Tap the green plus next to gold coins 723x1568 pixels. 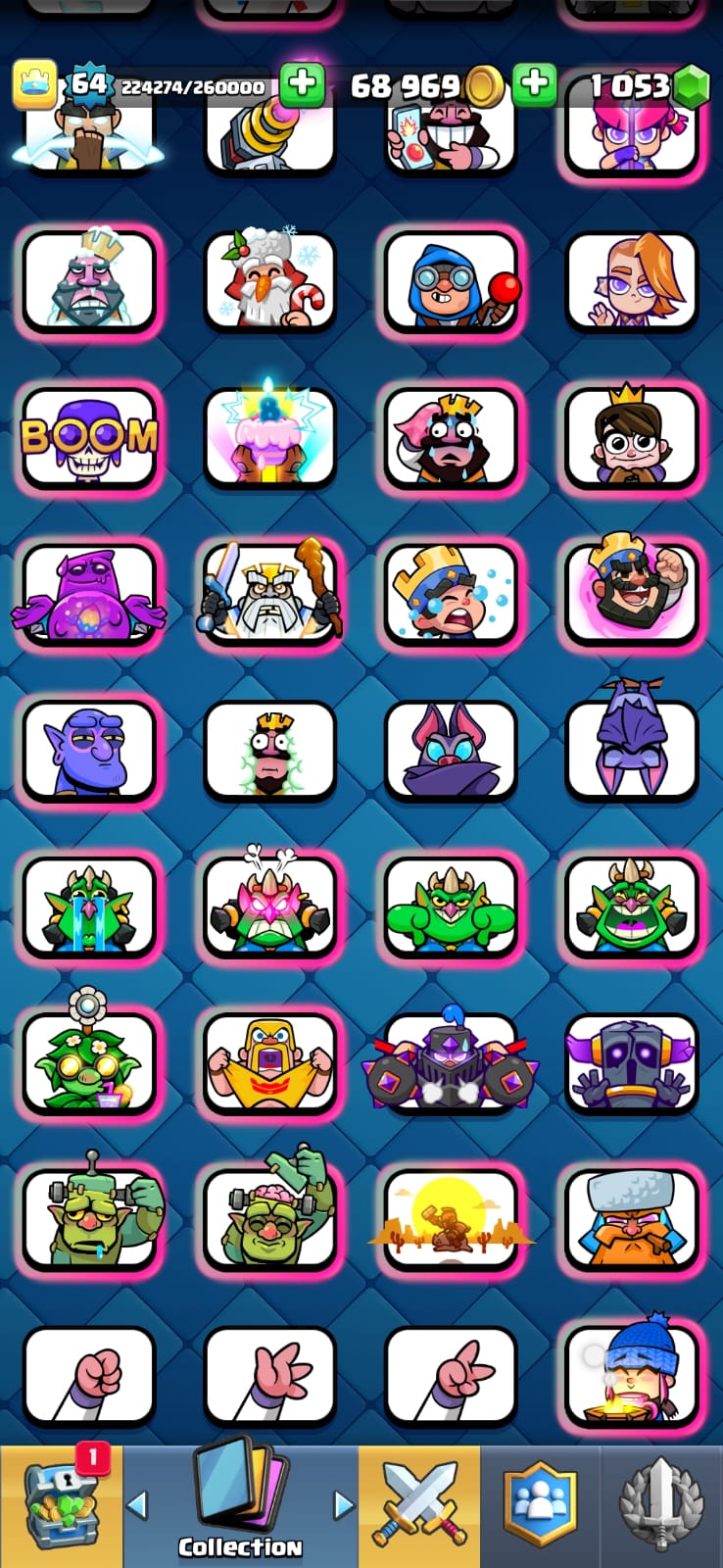pos(302,85)
